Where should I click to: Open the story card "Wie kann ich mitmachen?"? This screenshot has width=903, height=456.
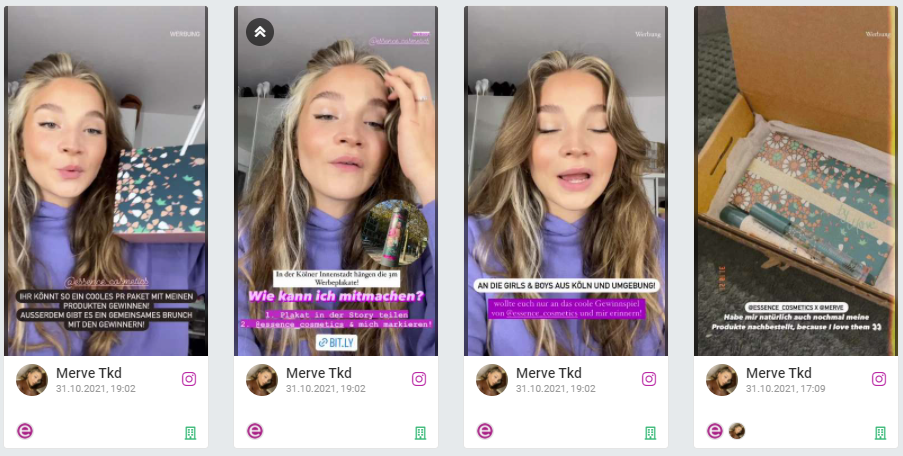click(336, 180)
